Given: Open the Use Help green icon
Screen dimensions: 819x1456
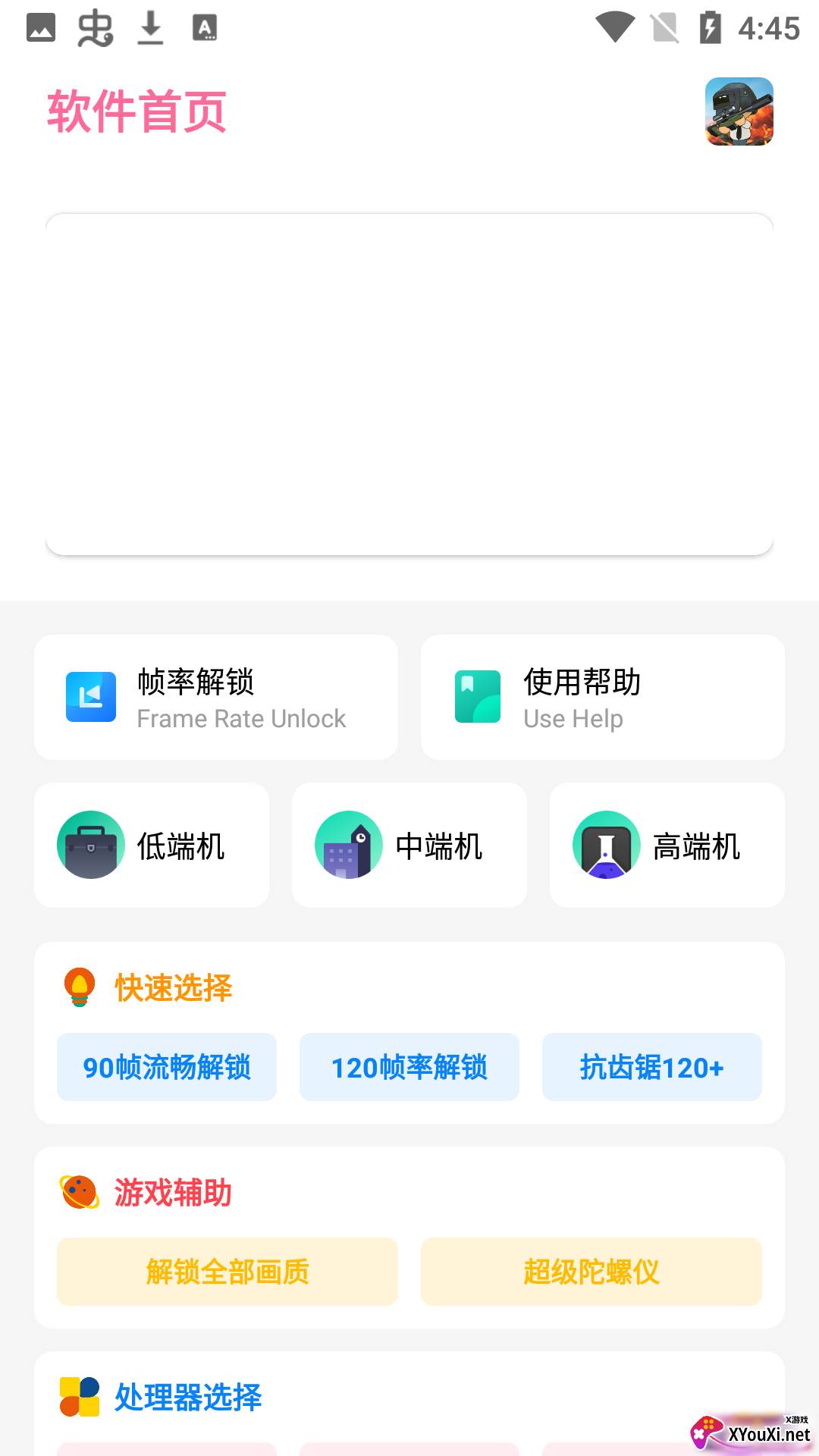Looking at the screenshot, I should [476, 697].
